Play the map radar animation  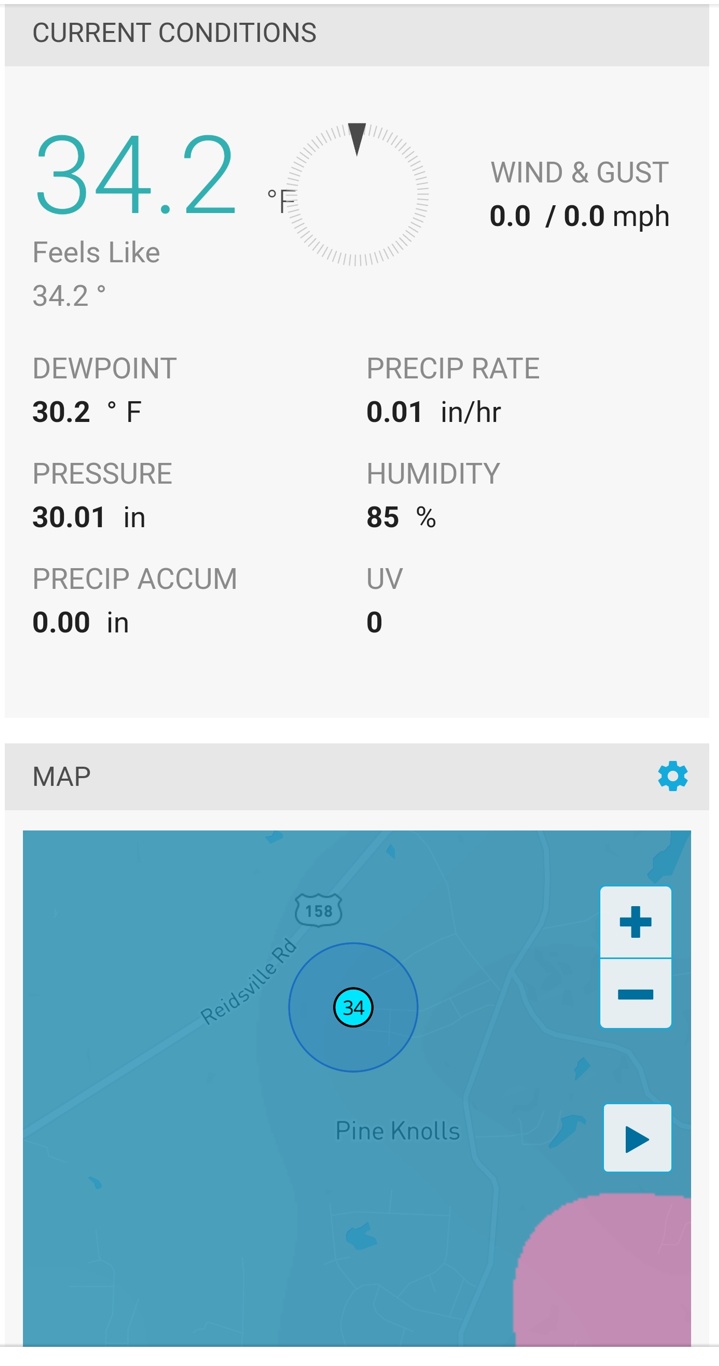[x=637, y=1138]
